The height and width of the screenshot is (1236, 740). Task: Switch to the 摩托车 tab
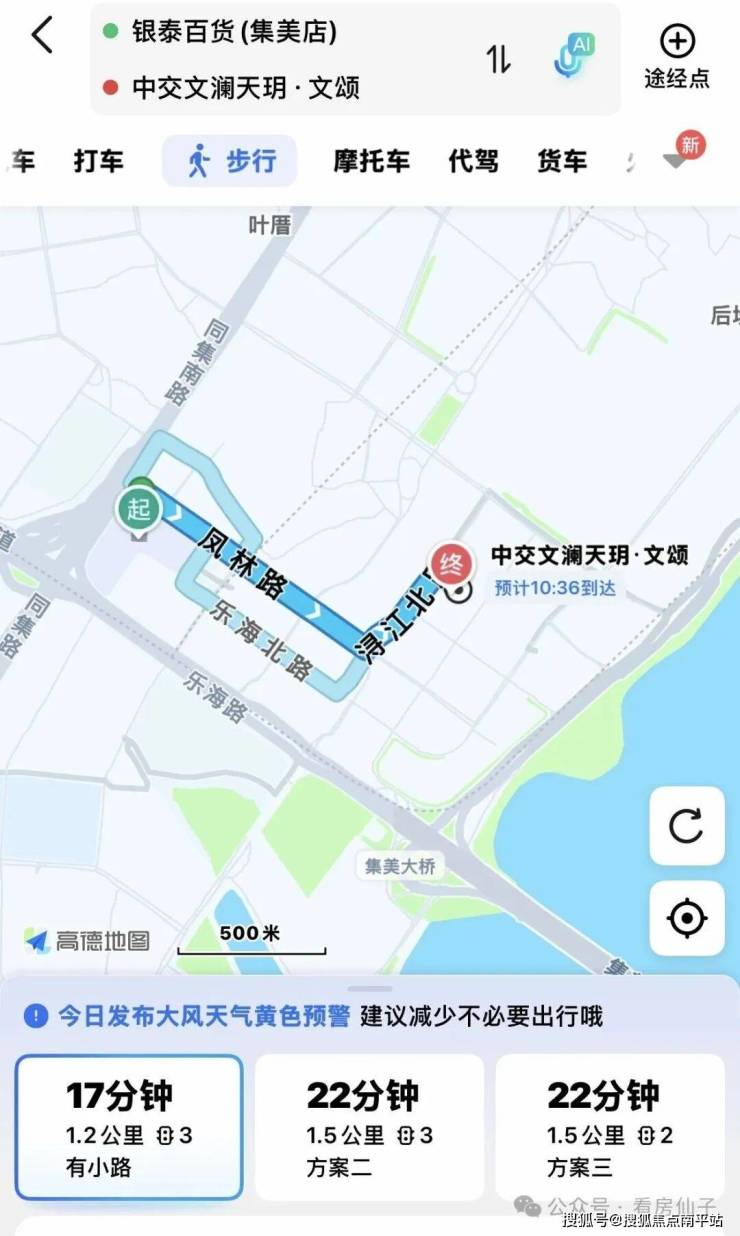coord(372,161)
